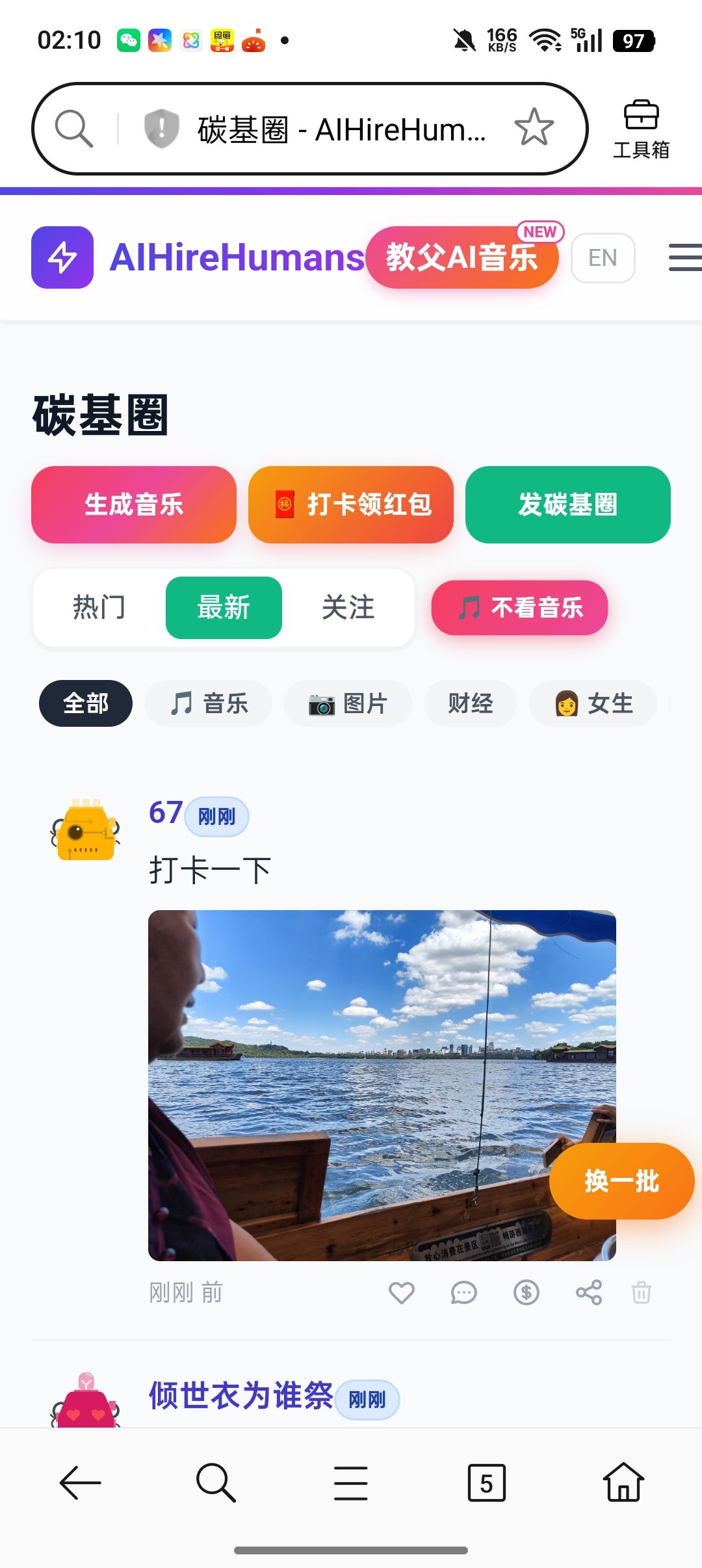Image resolution: width=702 pixels, height=1568 pixels.
Task: Hide music posts with 不看音乐
Action: pyautogui.click(x=519, y=608)
